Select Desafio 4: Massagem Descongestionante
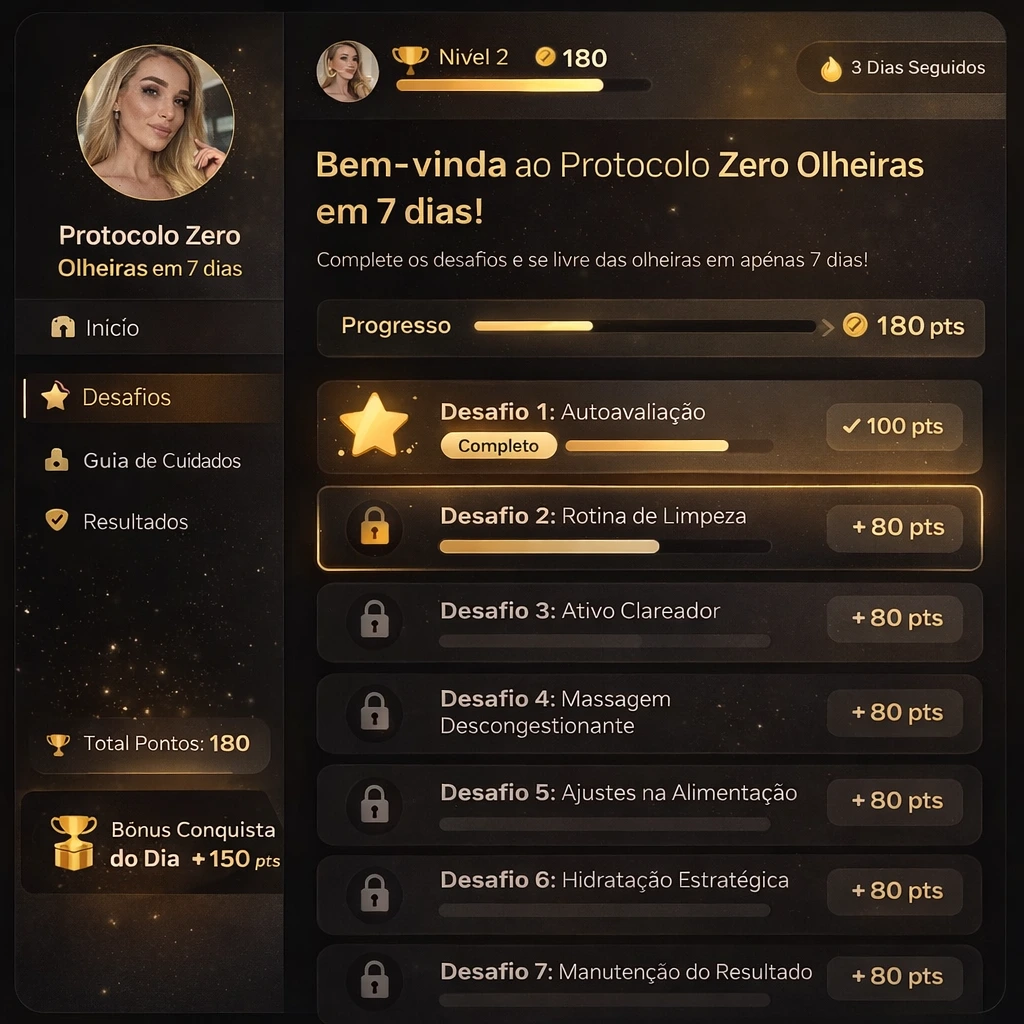The height and width of the screenshot is (1024, 1024). coord(648,713)
